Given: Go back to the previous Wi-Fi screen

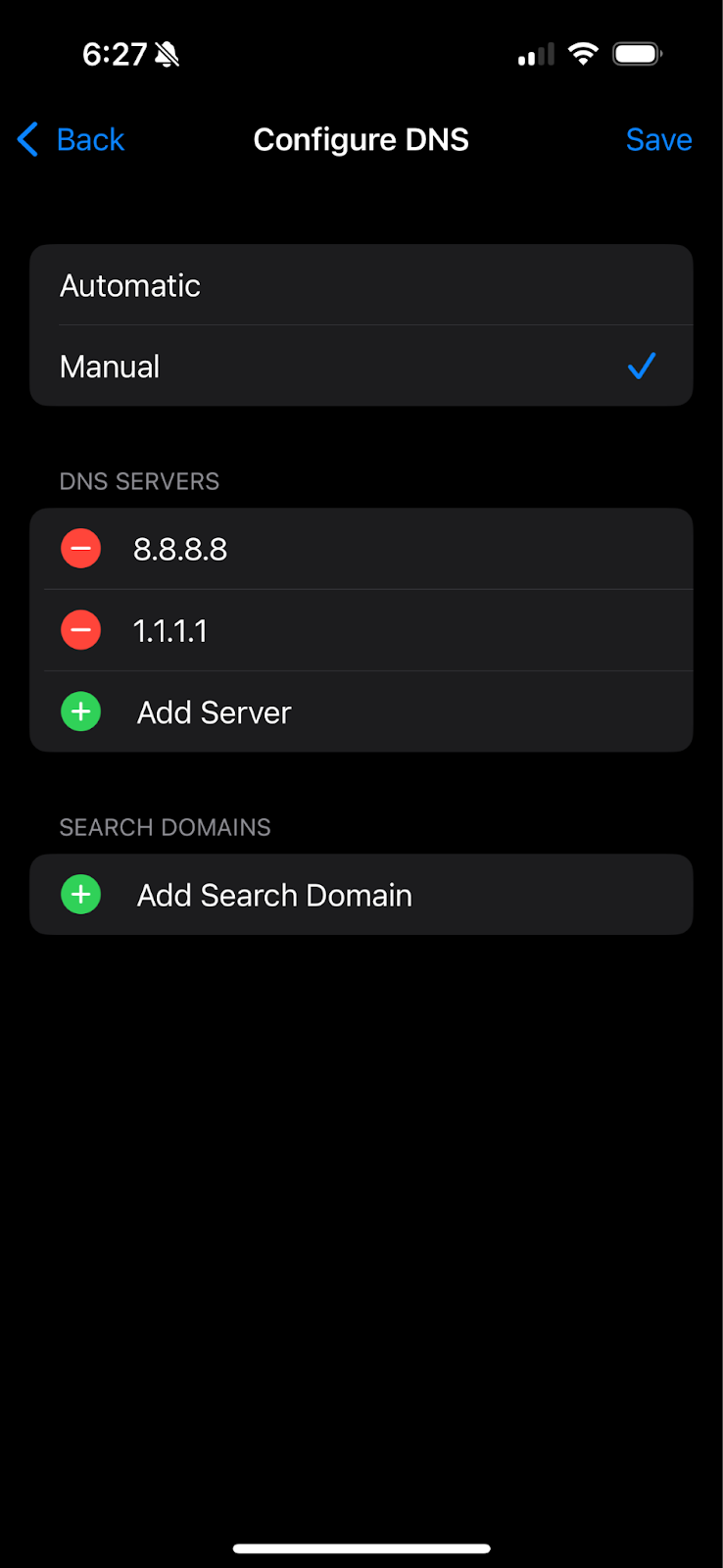Looking at the screenshot, I should [69, 139].
